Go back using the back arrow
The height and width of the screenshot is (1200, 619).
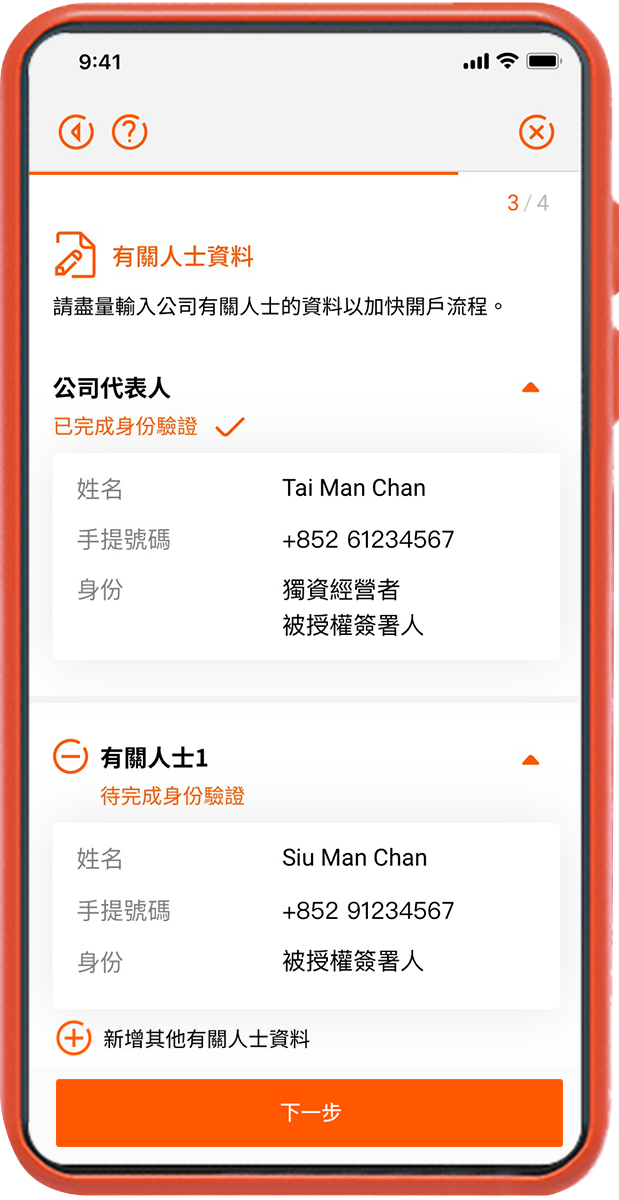[77, 132]
